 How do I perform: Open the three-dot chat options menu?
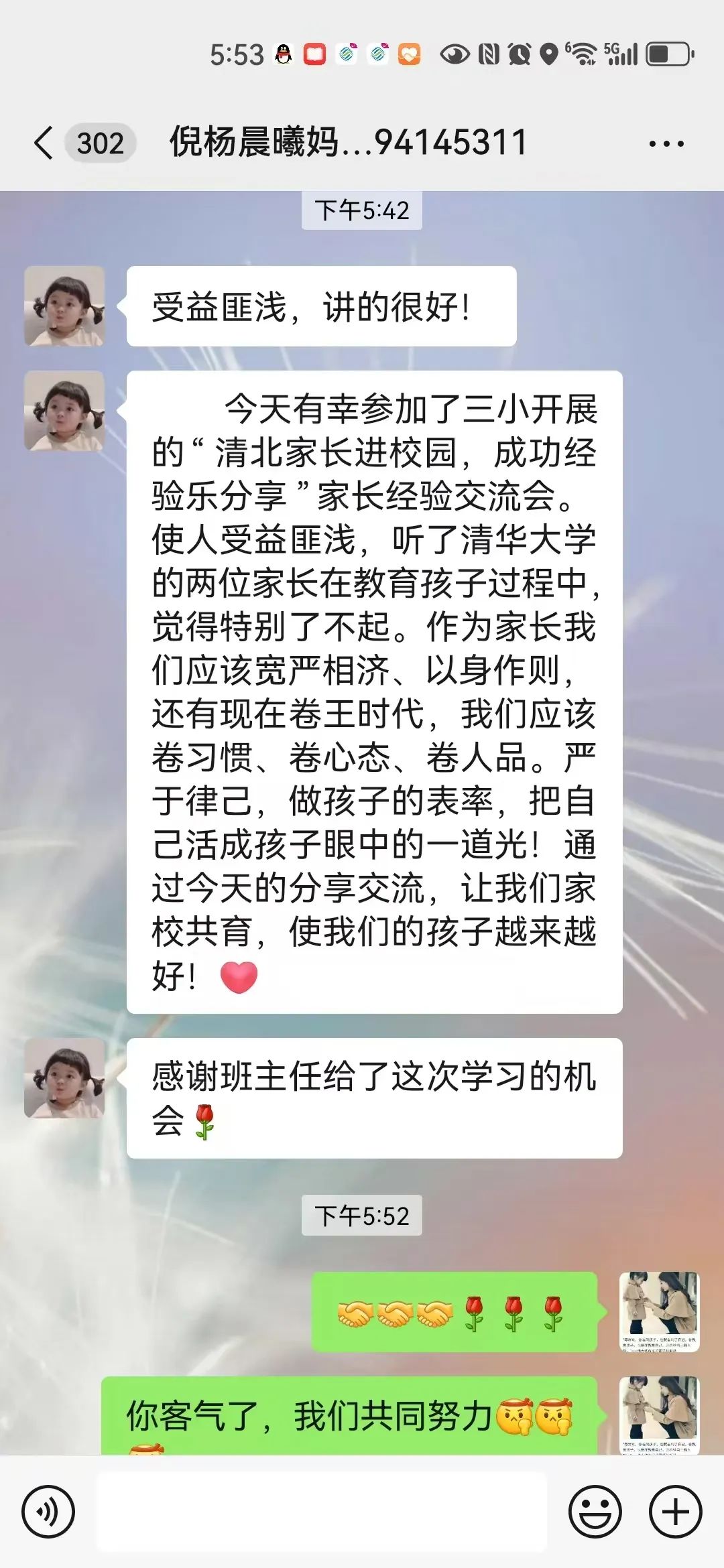[x=666, y=143]
